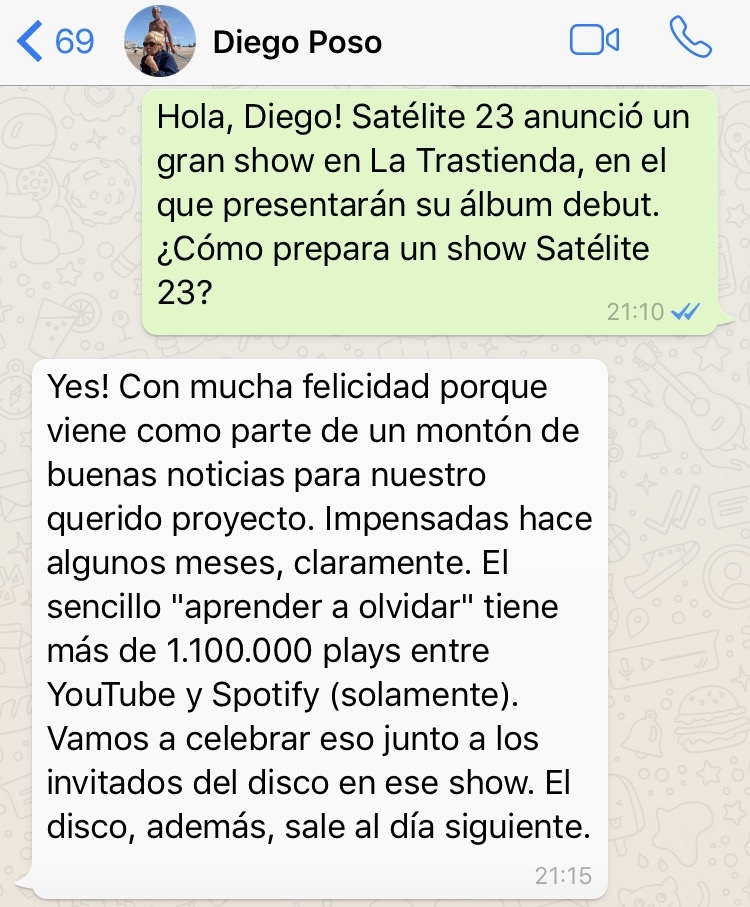Start a video call with Diego Poso
This screenshot has width=750, height=907.
[x=594, y=40]
